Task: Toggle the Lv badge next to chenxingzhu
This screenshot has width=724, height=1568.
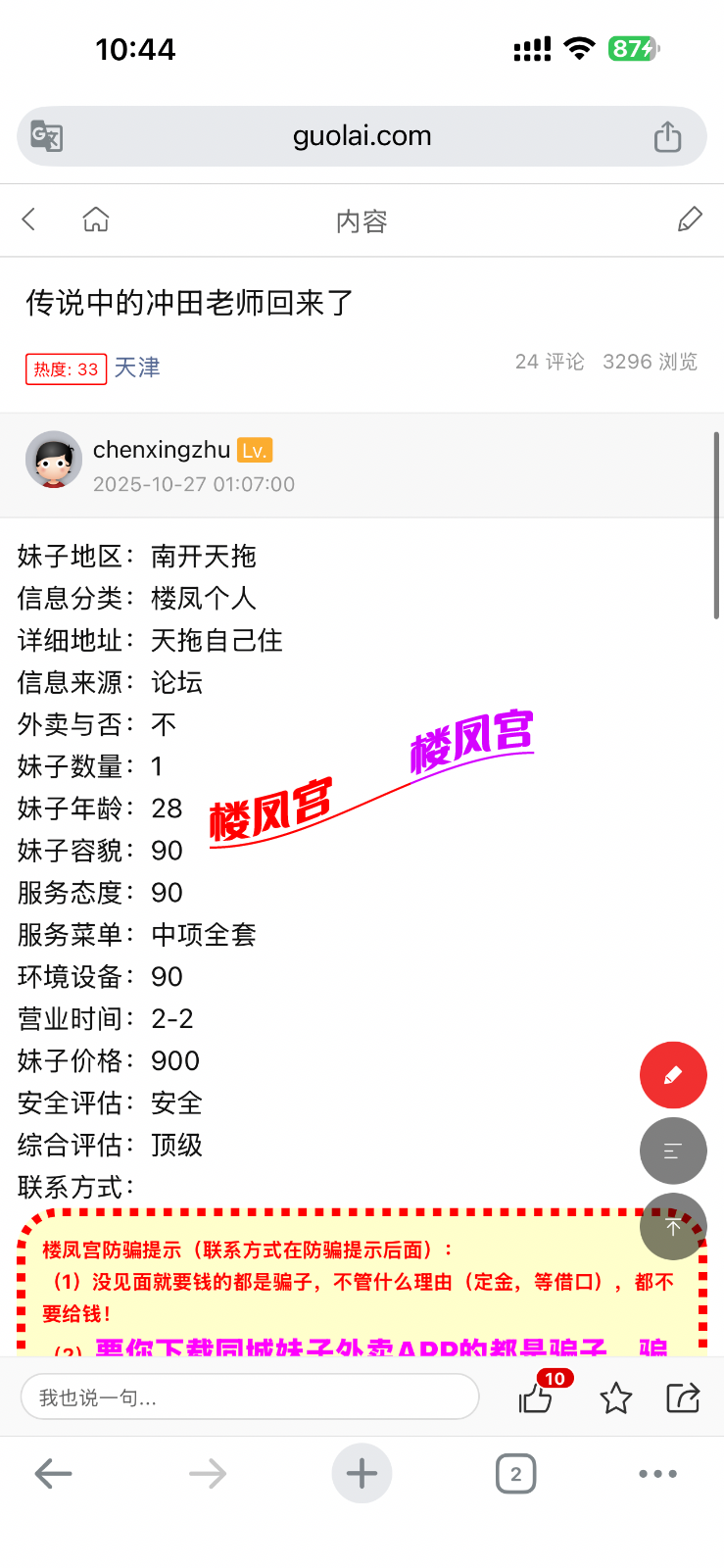Action: (x=255, y=450)
